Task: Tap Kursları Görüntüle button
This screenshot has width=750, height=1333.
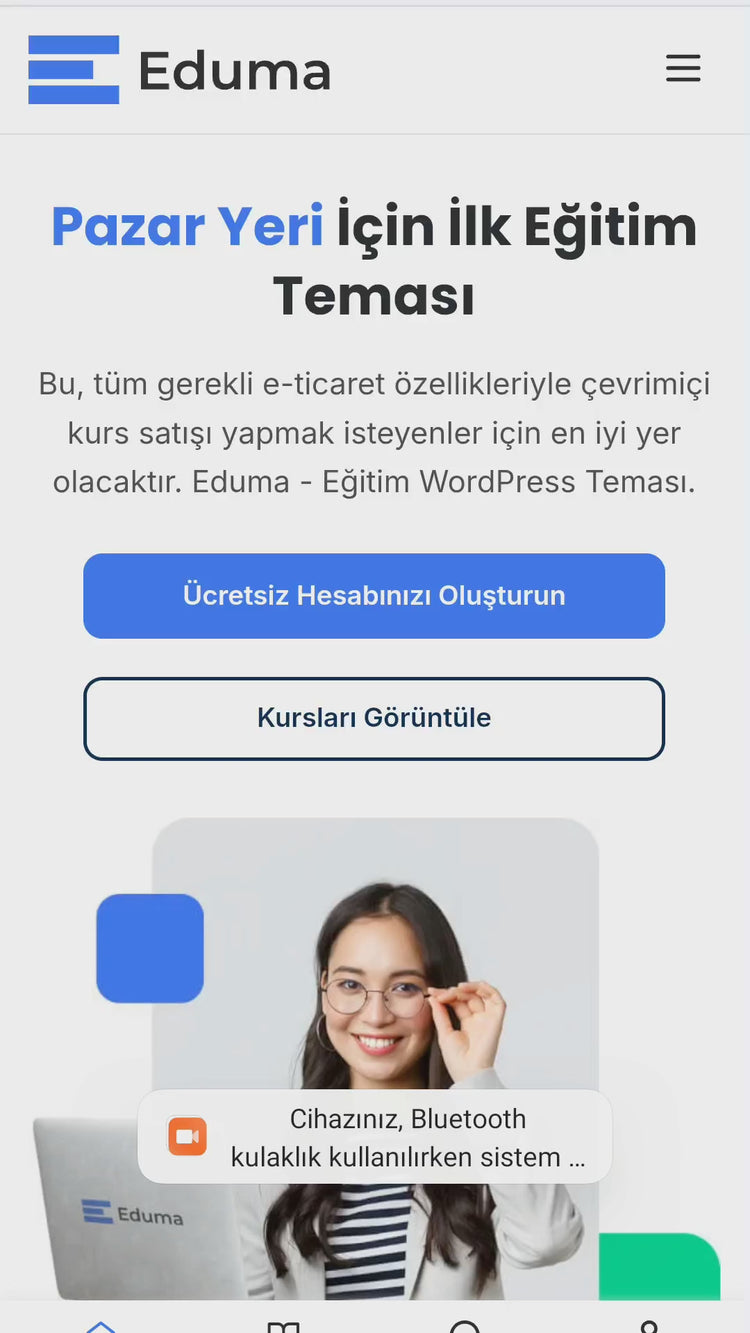Action: (x=374, y=718)
